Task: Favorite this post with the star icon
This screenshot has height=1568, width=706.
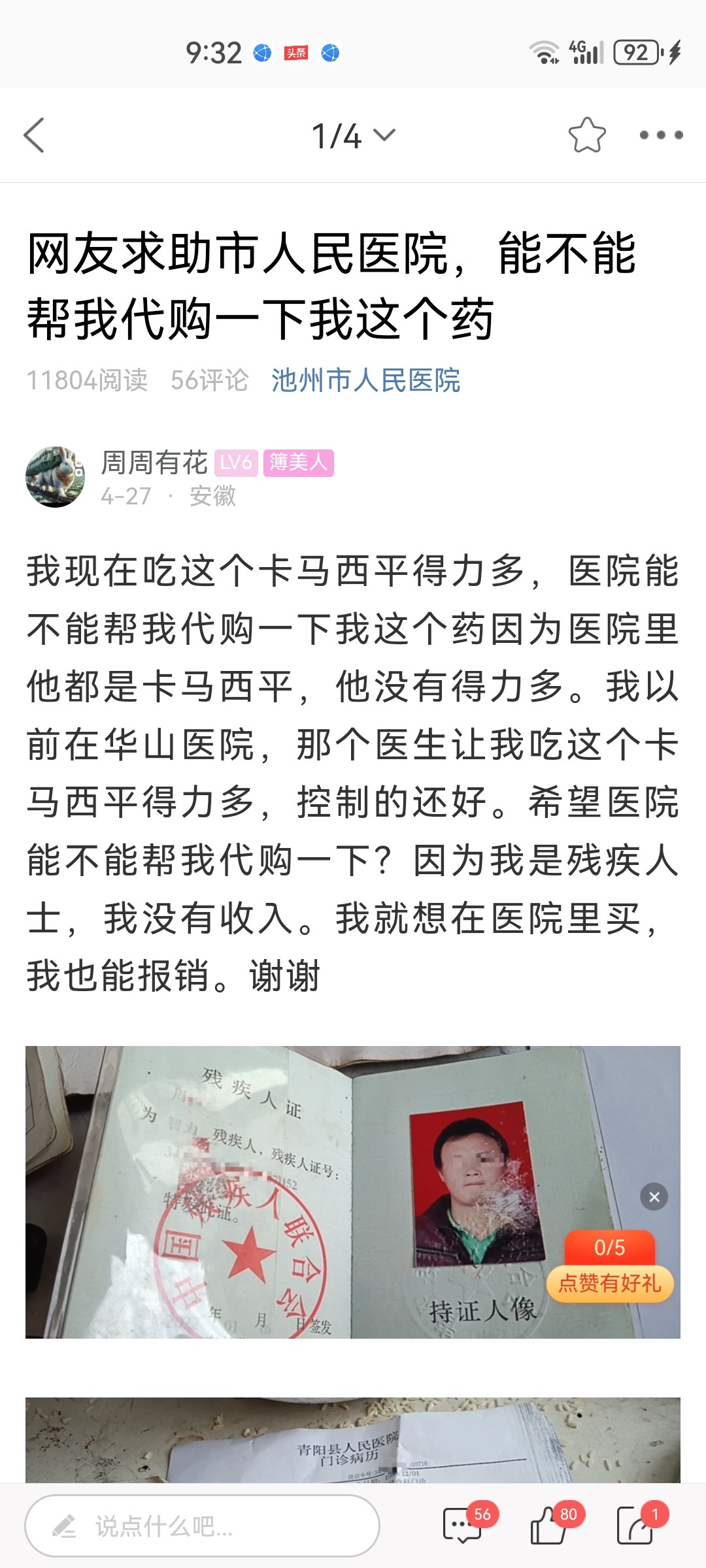Action: pos(587,135)
